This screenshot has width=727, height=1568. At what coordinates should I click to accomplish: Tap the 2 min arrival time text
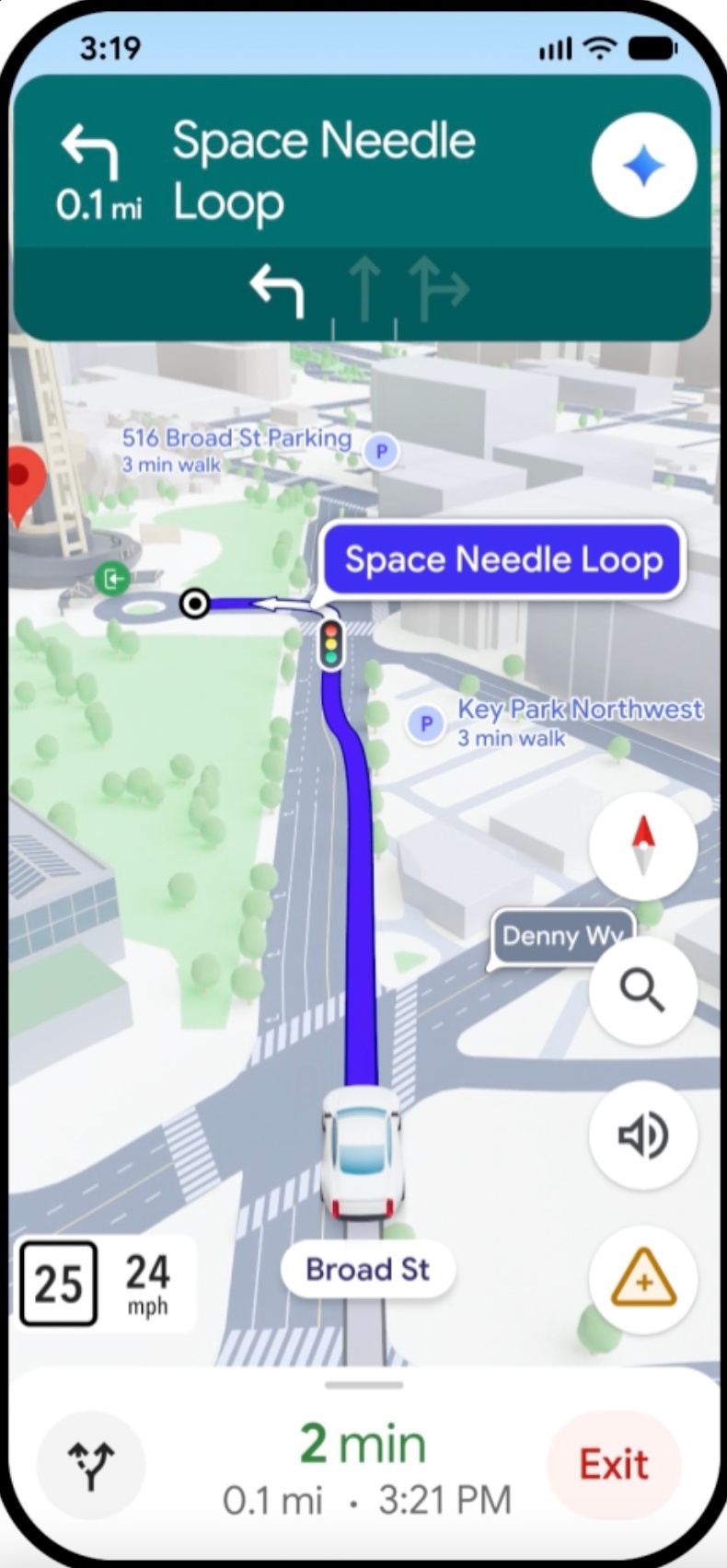pyautogui.click(x=362, y=1443)
